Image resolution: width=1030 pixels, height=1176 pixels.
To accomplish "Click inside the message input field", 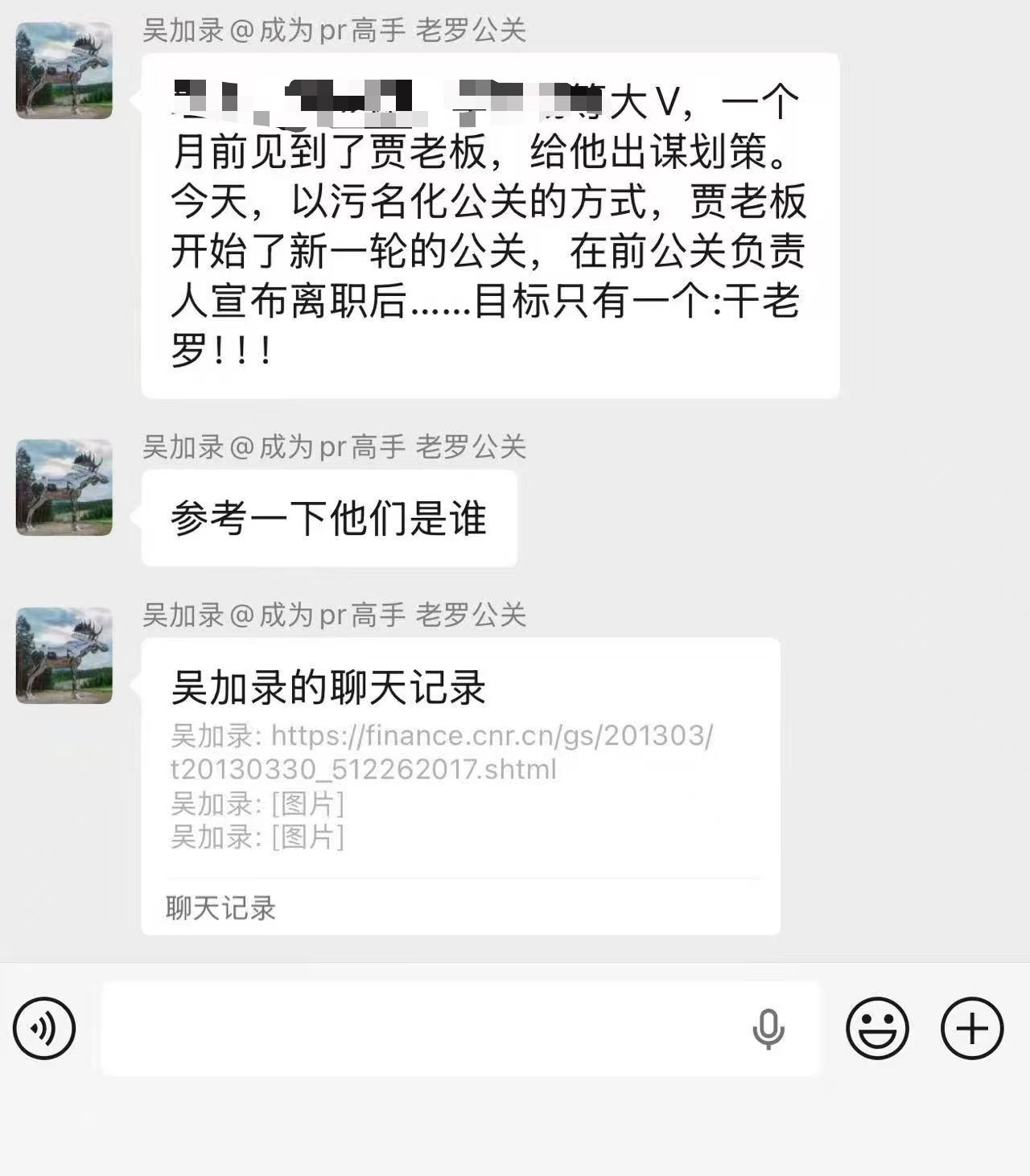I will tap(418, 1028).
